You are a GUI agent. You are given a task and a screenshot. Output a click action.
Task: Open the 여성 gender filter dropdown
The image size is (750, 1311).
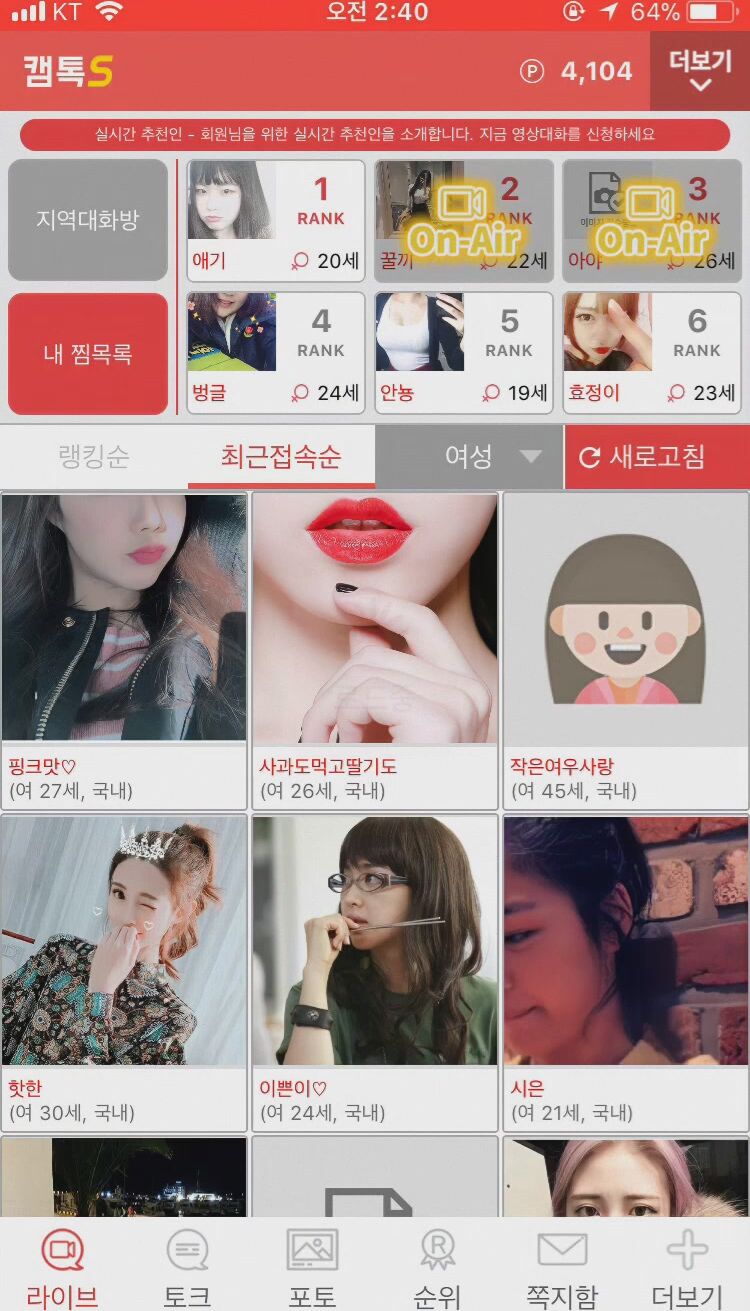(469, 457)
